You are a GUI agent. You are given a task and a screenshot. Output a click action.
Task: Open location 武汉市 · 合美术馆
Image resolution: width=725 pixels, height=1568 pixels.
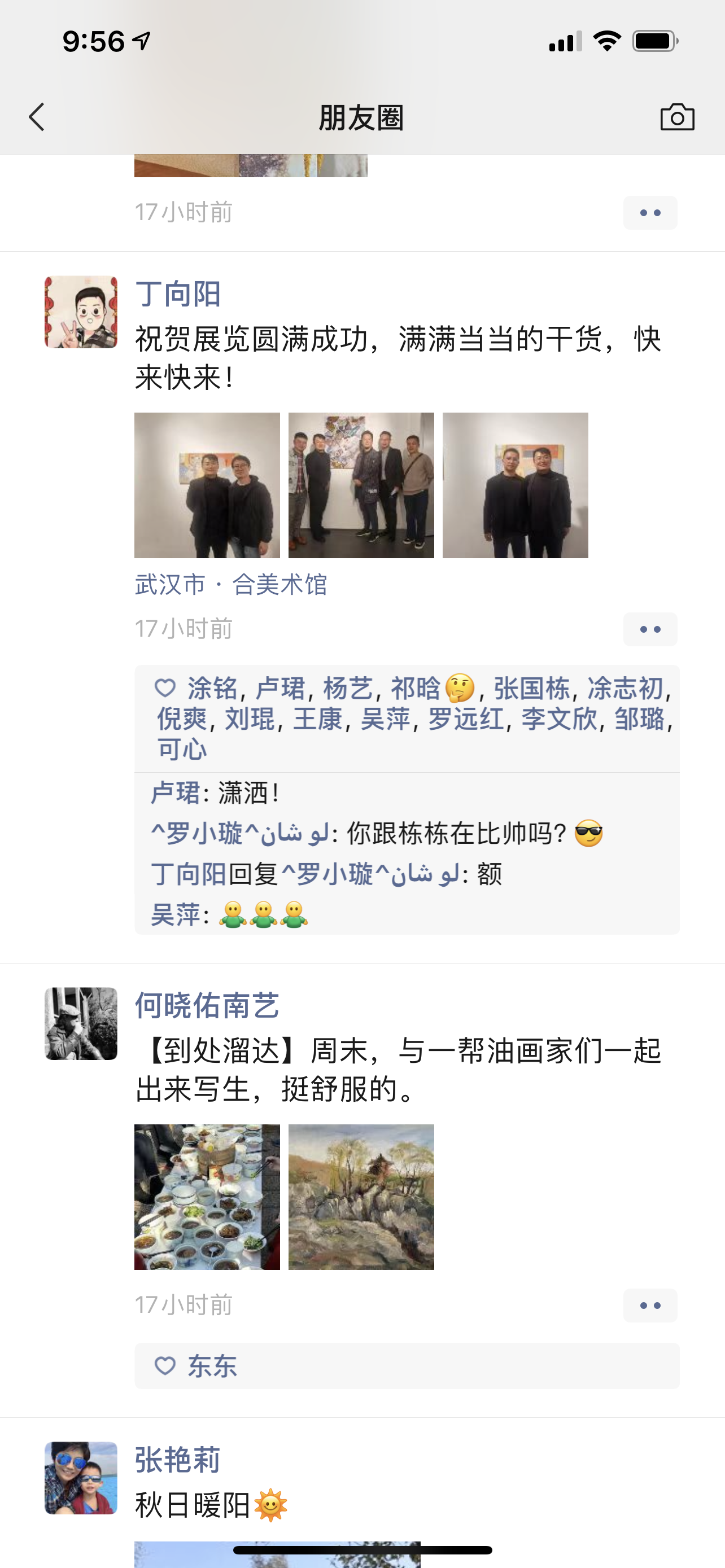tap(231, 584)
